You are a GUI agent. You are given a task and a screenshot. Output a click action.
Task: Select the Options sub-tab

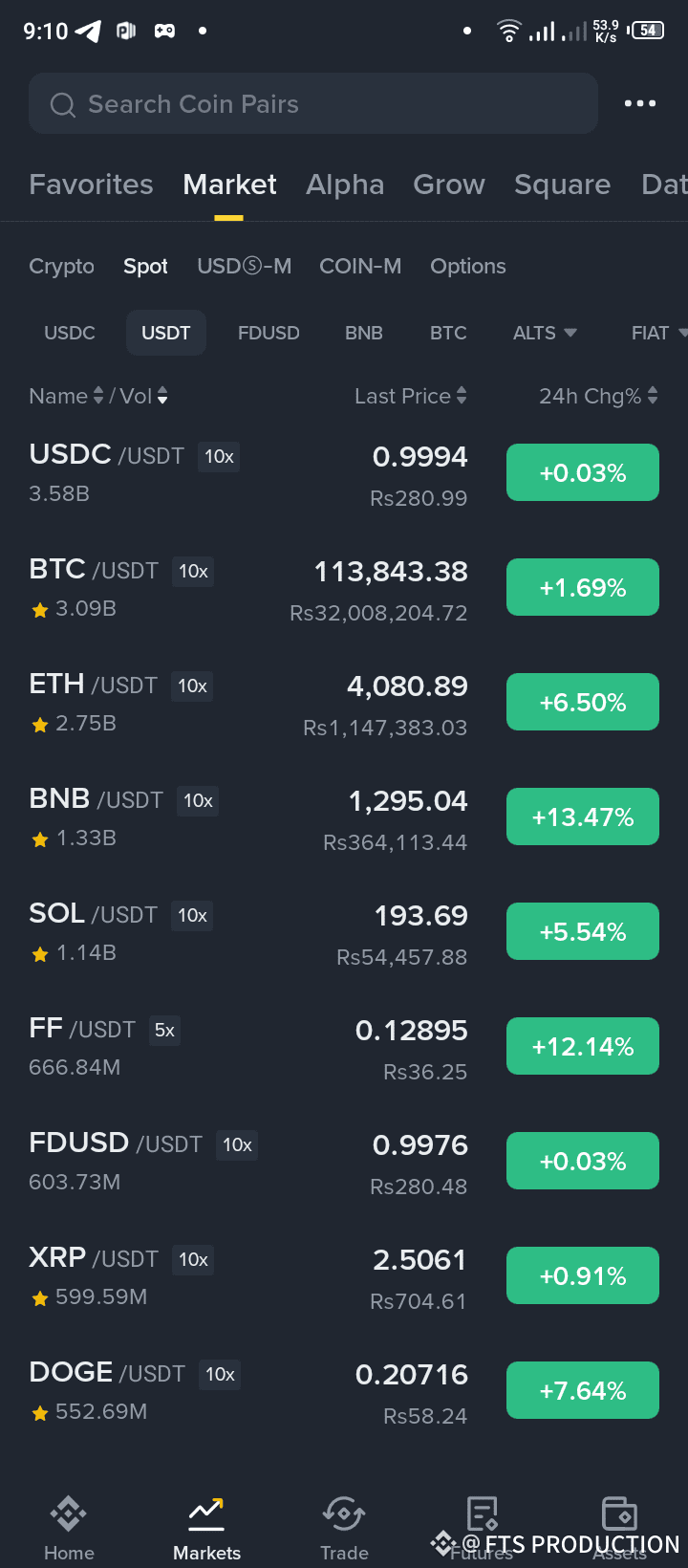(467, 266)
